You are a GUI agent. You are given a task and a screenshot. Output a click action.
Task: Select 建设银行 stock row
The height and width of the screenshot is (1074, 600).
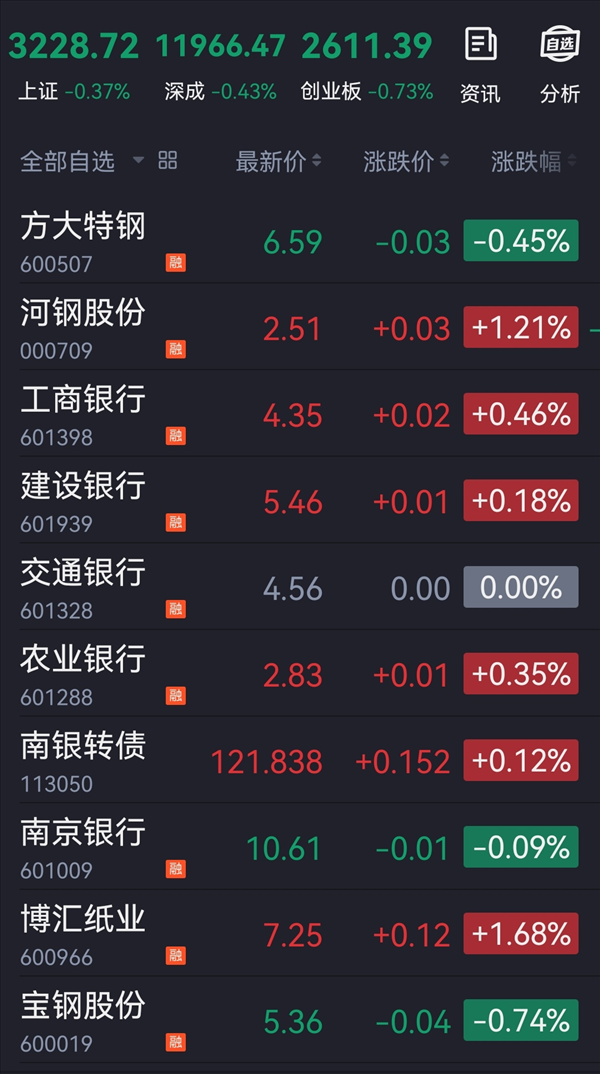[300, 500]
